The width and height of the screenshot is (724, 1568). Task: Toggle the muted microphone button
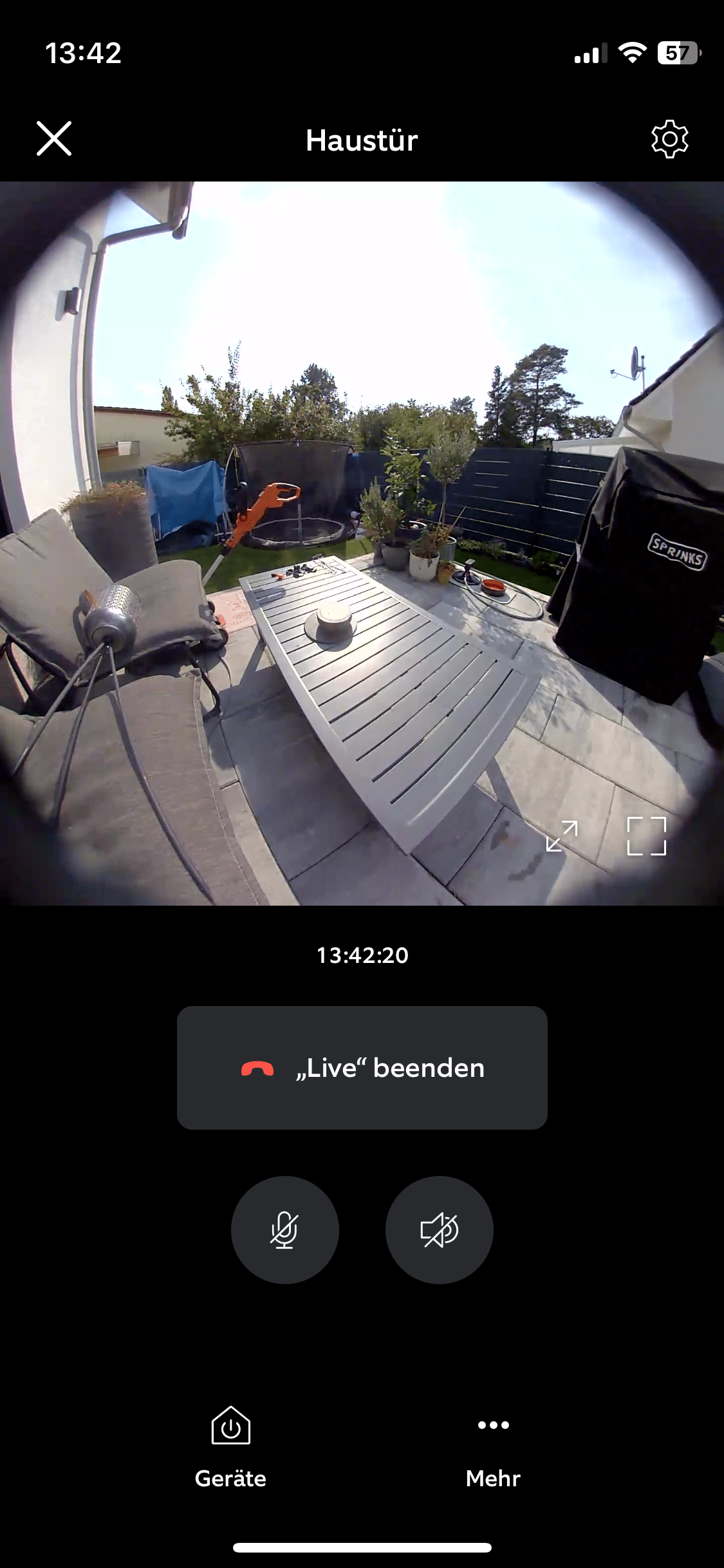pos(284,1230)
